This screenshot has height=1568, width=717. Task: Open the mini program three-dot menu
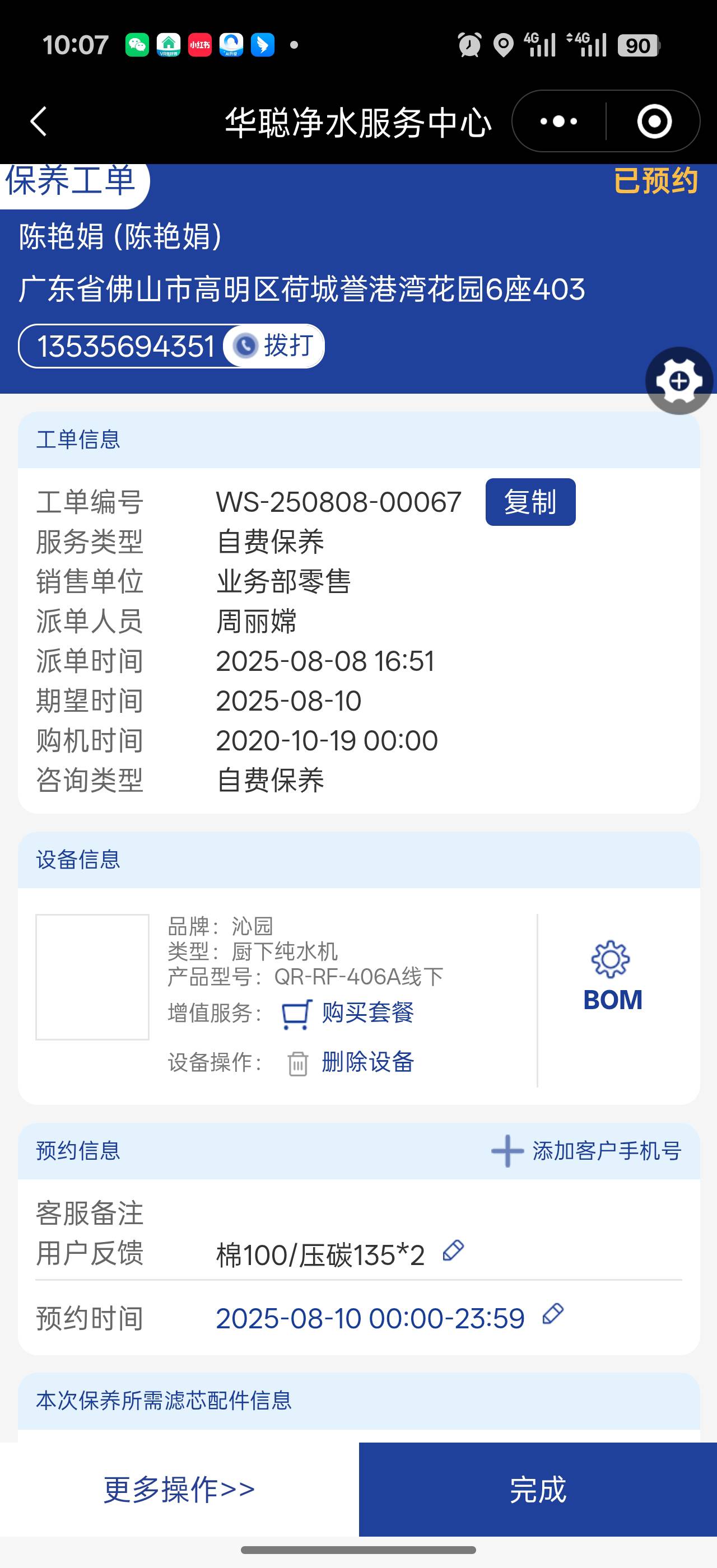click(x=558, y=121)
